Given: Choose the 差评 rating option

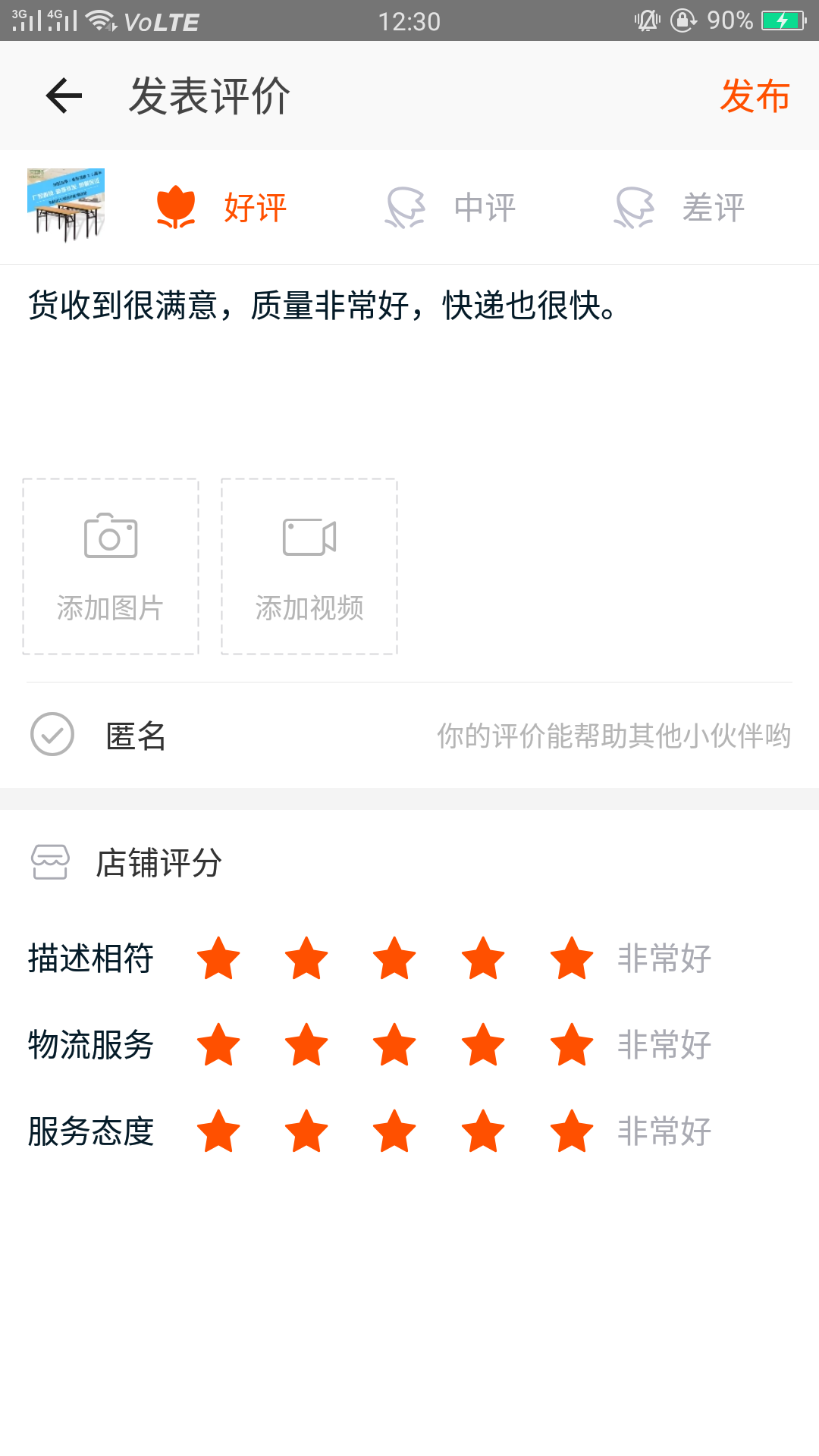Looking at the screenshot, I should coord(679,207).
